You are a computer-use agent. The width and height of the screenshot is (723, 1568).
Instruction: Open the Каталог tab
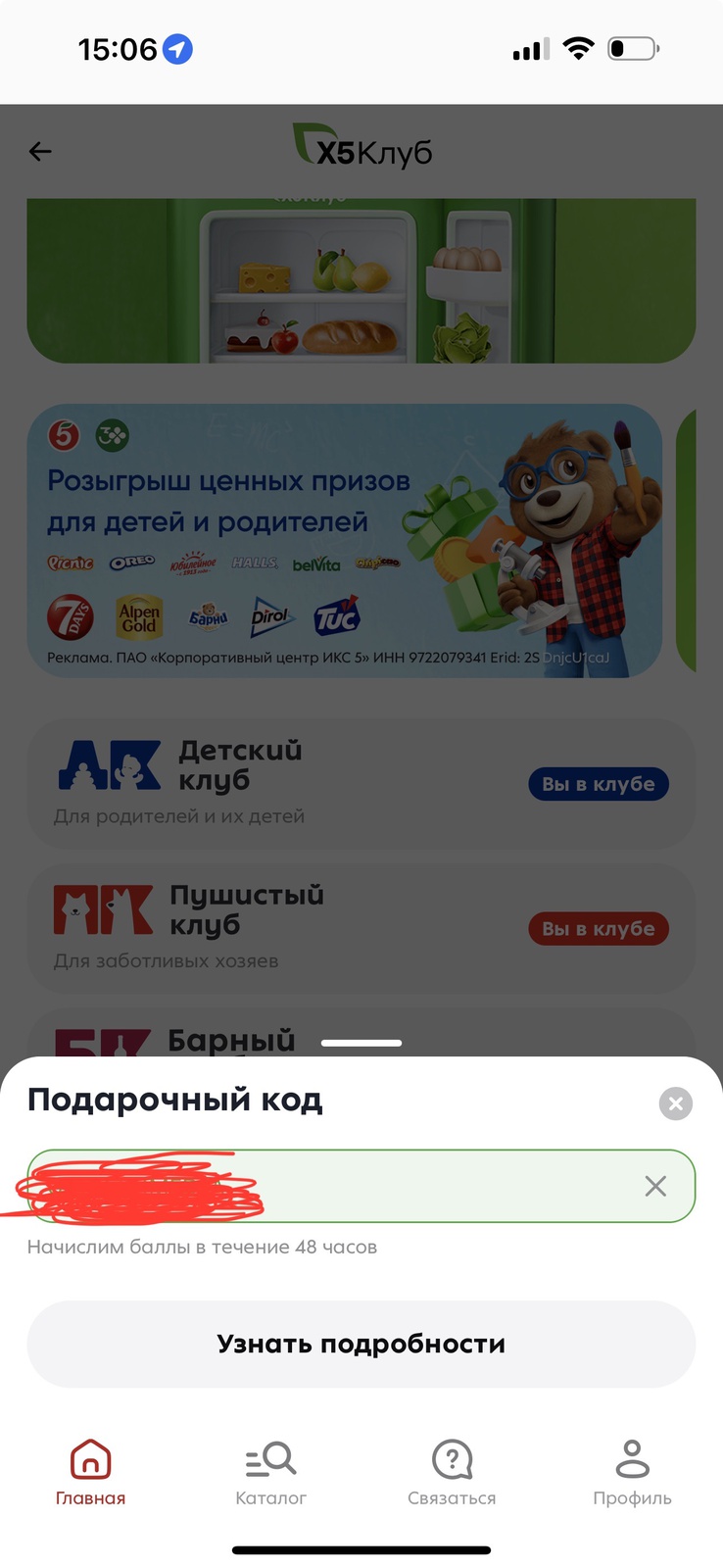270,1471
